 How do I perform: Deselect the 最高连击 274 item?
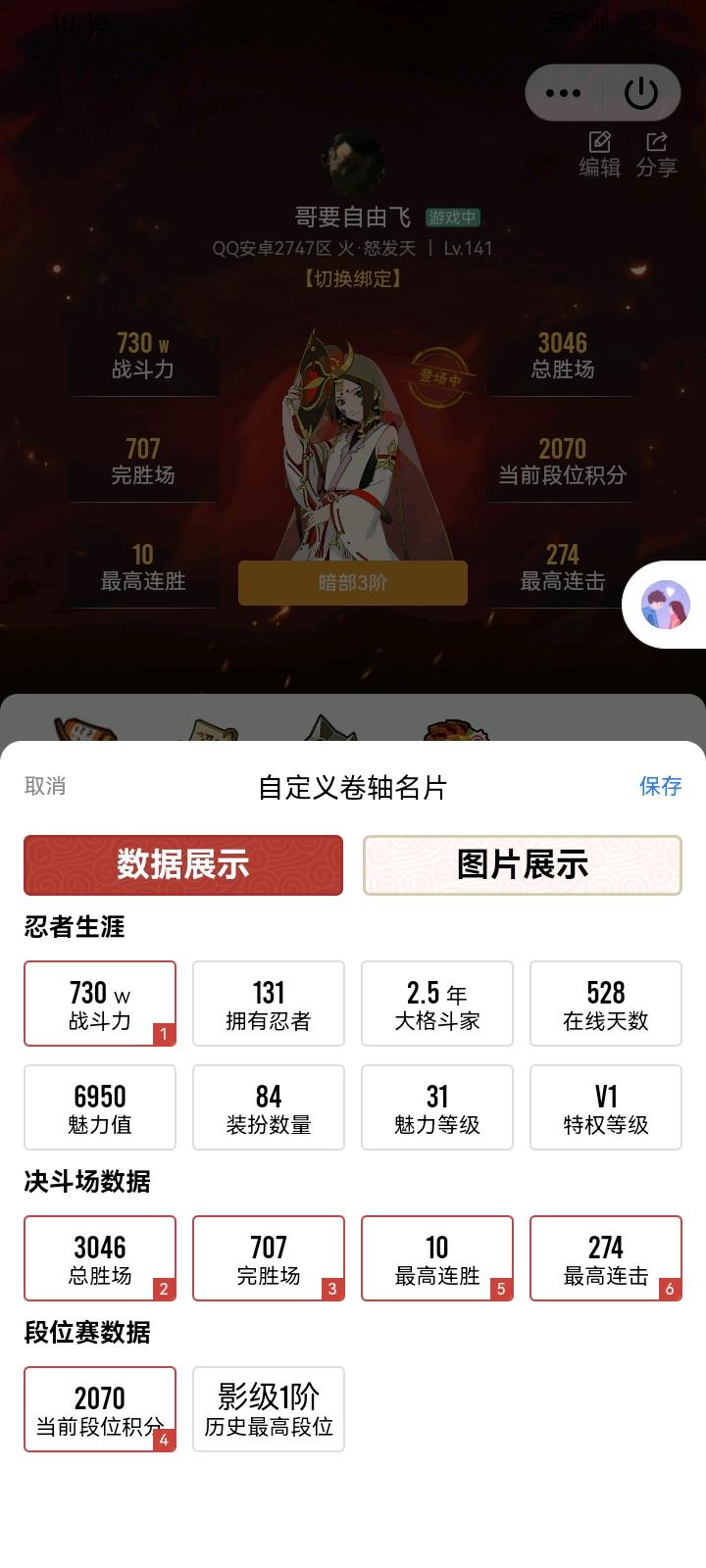point(606,1258)
